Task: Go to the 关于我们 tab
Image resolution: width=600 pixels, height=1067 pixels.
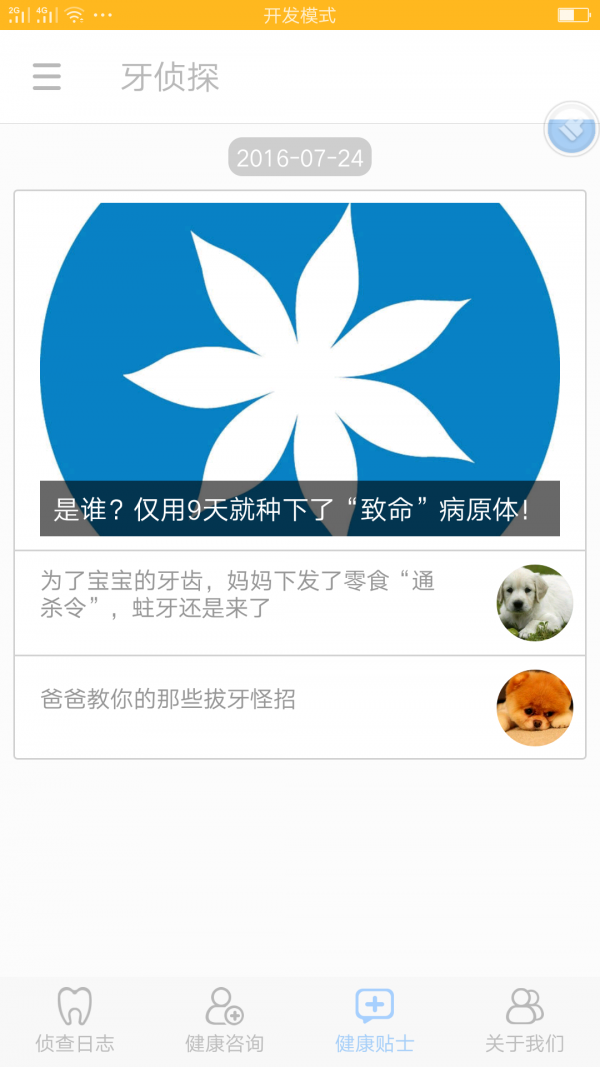Action: point(525,1020)
